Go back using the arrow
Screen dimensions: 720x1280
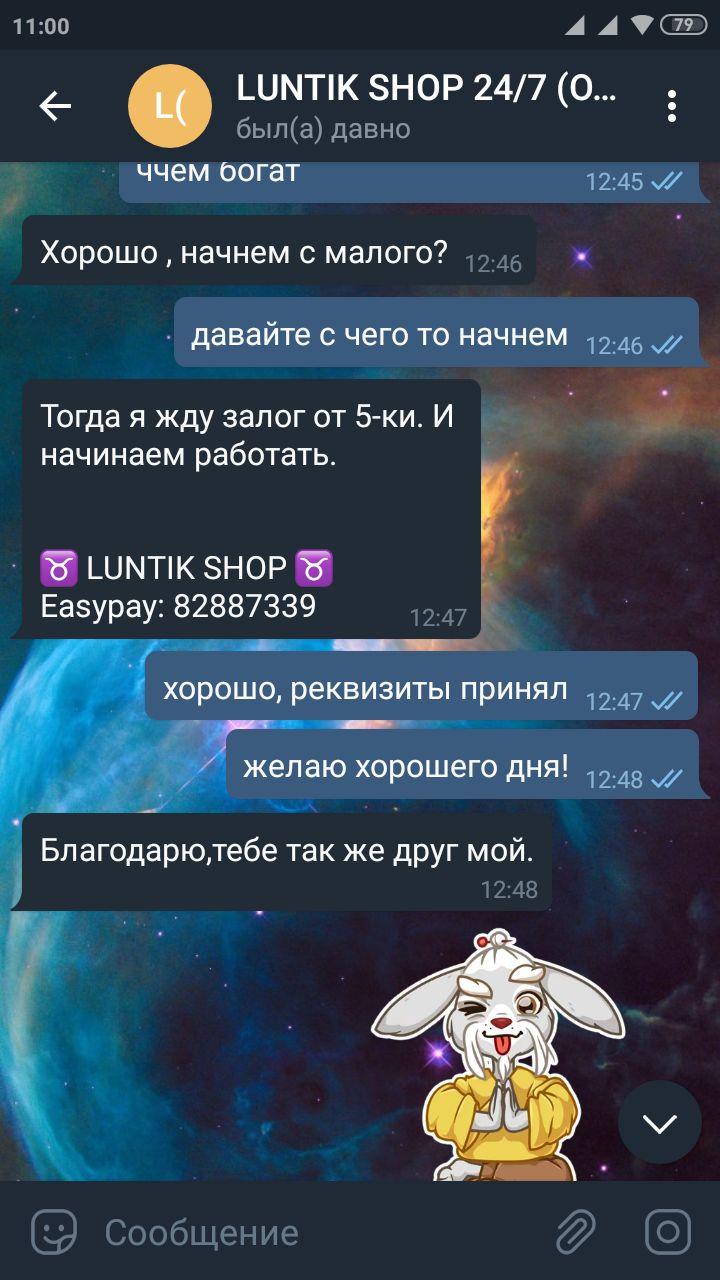pyautogui.click(x=55, y=106)
